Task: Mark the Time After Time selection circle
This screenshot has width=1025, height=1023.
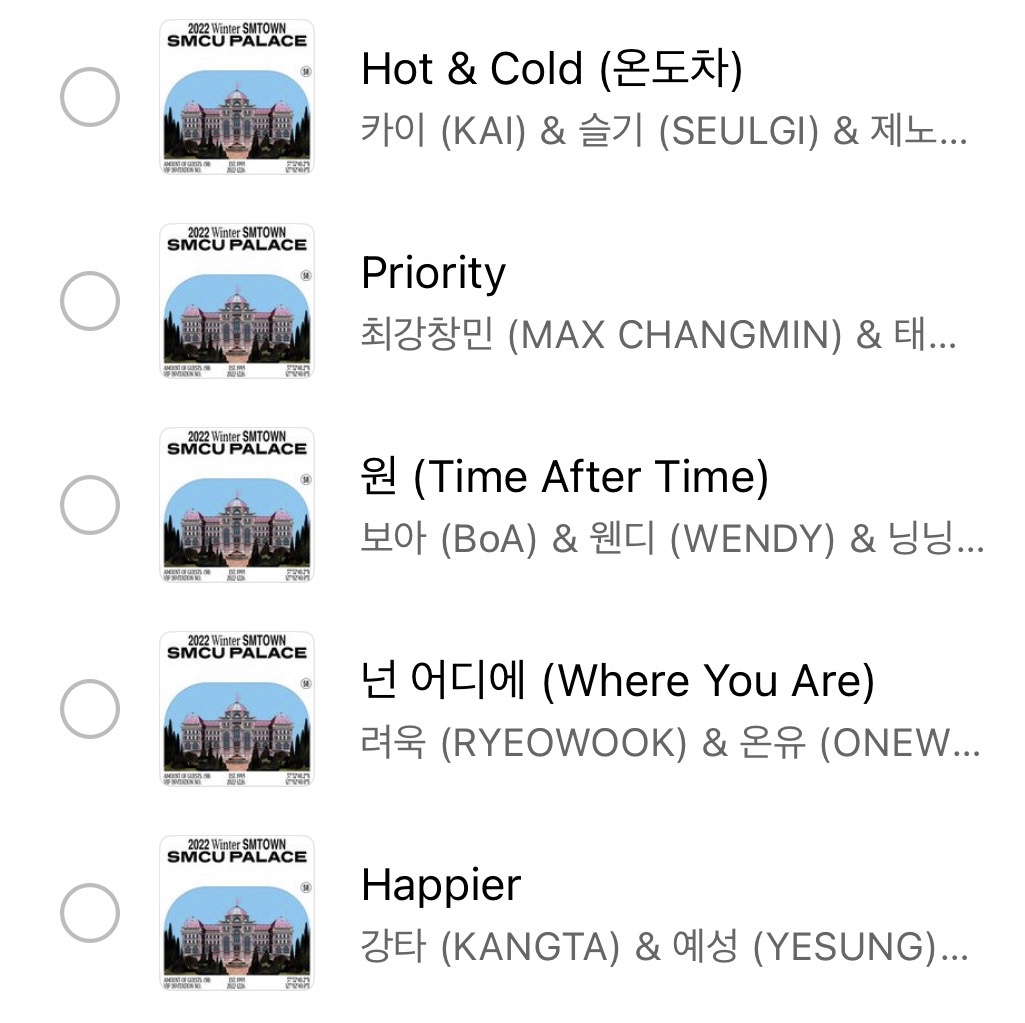Action: (90, 504)
